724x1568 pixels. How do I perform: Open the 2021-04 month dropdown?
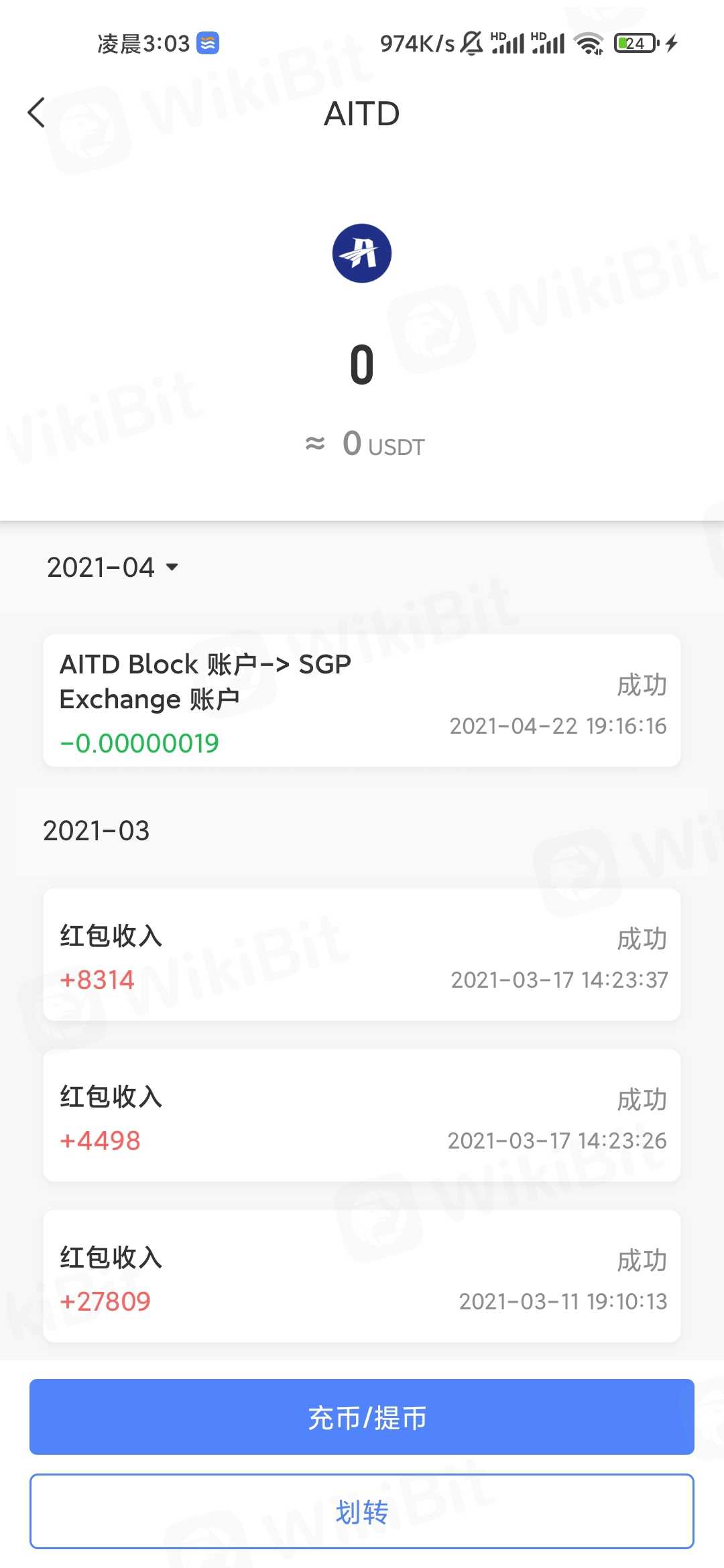click(x=113, y=568)
